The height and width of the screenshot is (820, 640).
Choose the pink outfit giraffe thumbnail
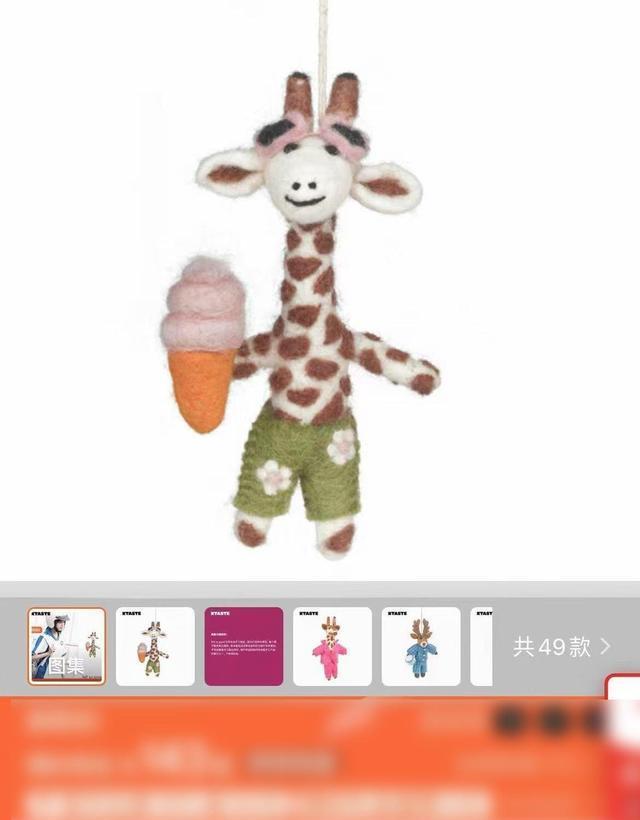332,646
